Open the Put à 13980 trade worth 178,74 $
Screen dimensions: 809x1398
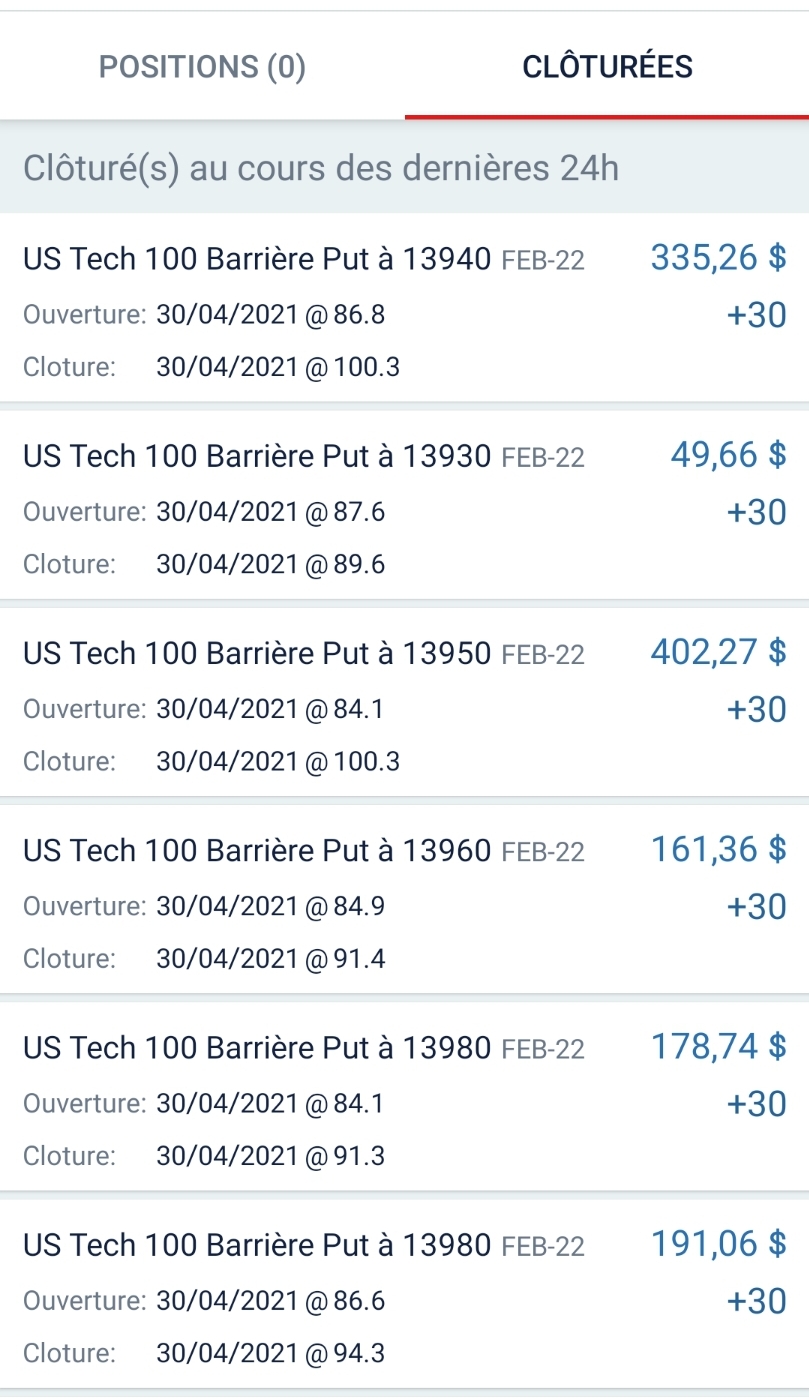click(404, 1098)
